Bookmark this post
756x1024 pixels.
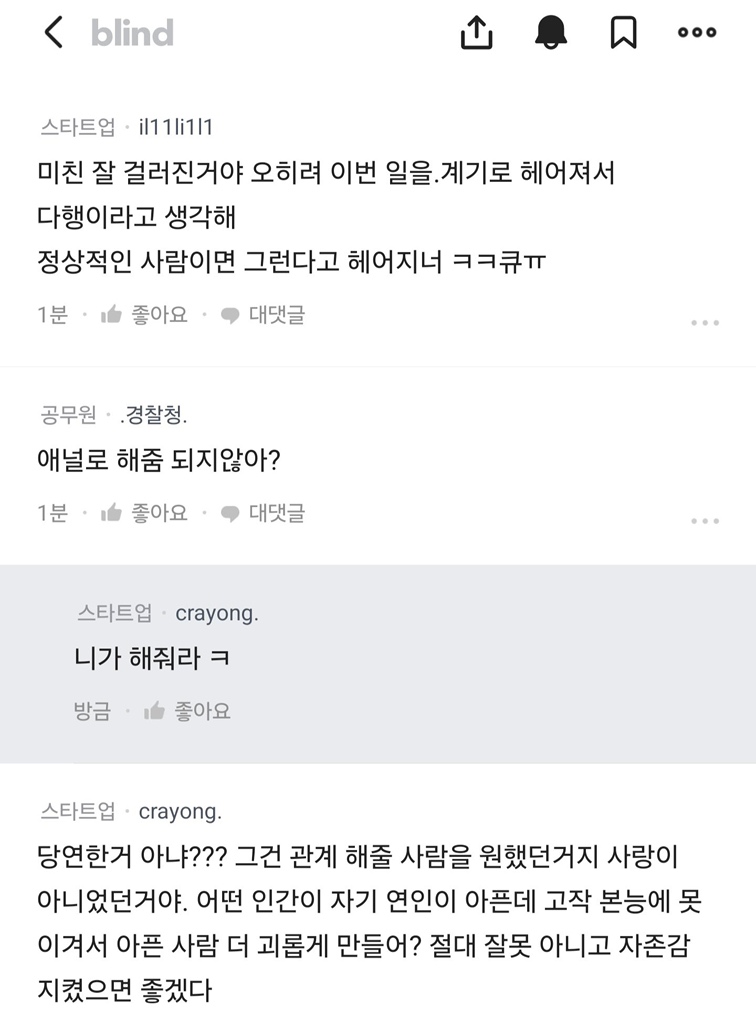pos(623,33)
